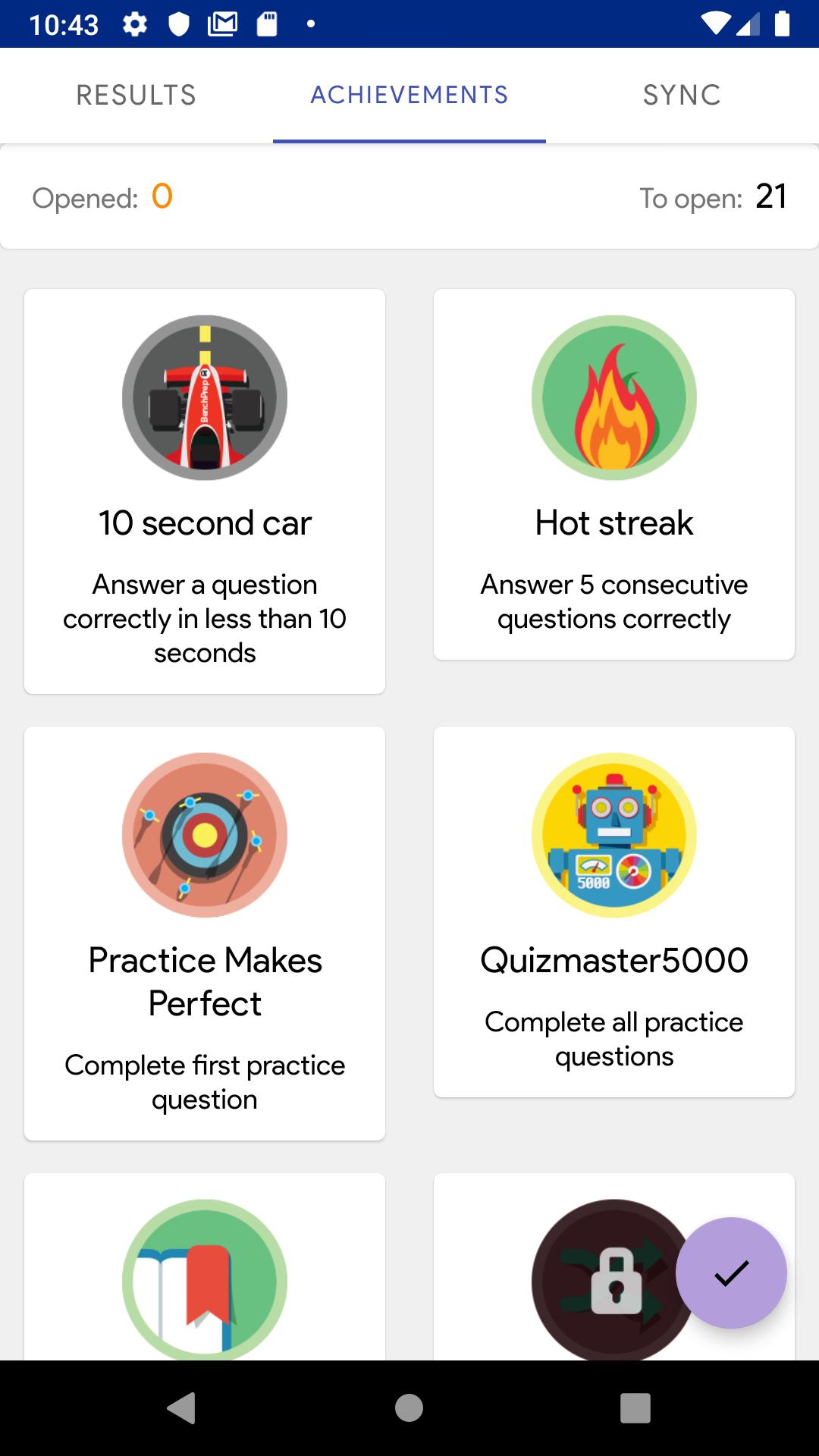The height and width of the screenshot is (1456, 819).
Task: Return to the home screen
Action: [x=409, y=1408]
